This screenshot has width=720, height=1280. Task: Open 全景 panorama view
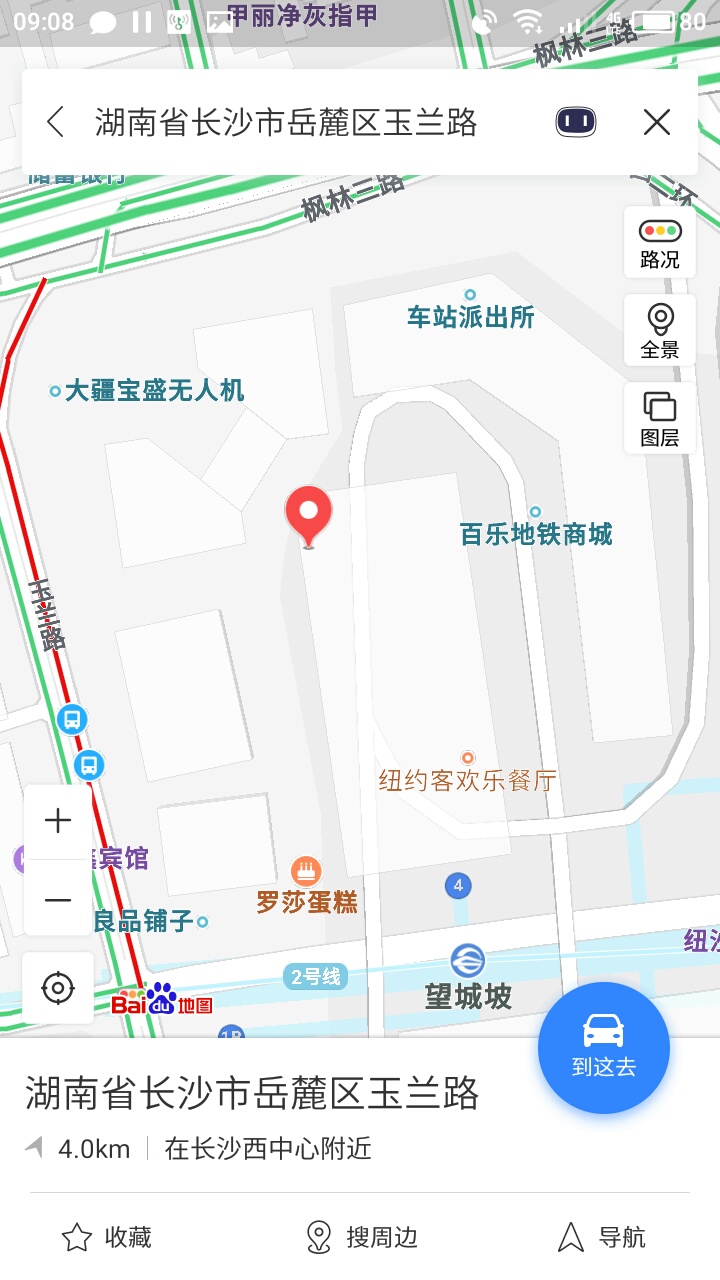pyautogui.click(x=660, y=331)
